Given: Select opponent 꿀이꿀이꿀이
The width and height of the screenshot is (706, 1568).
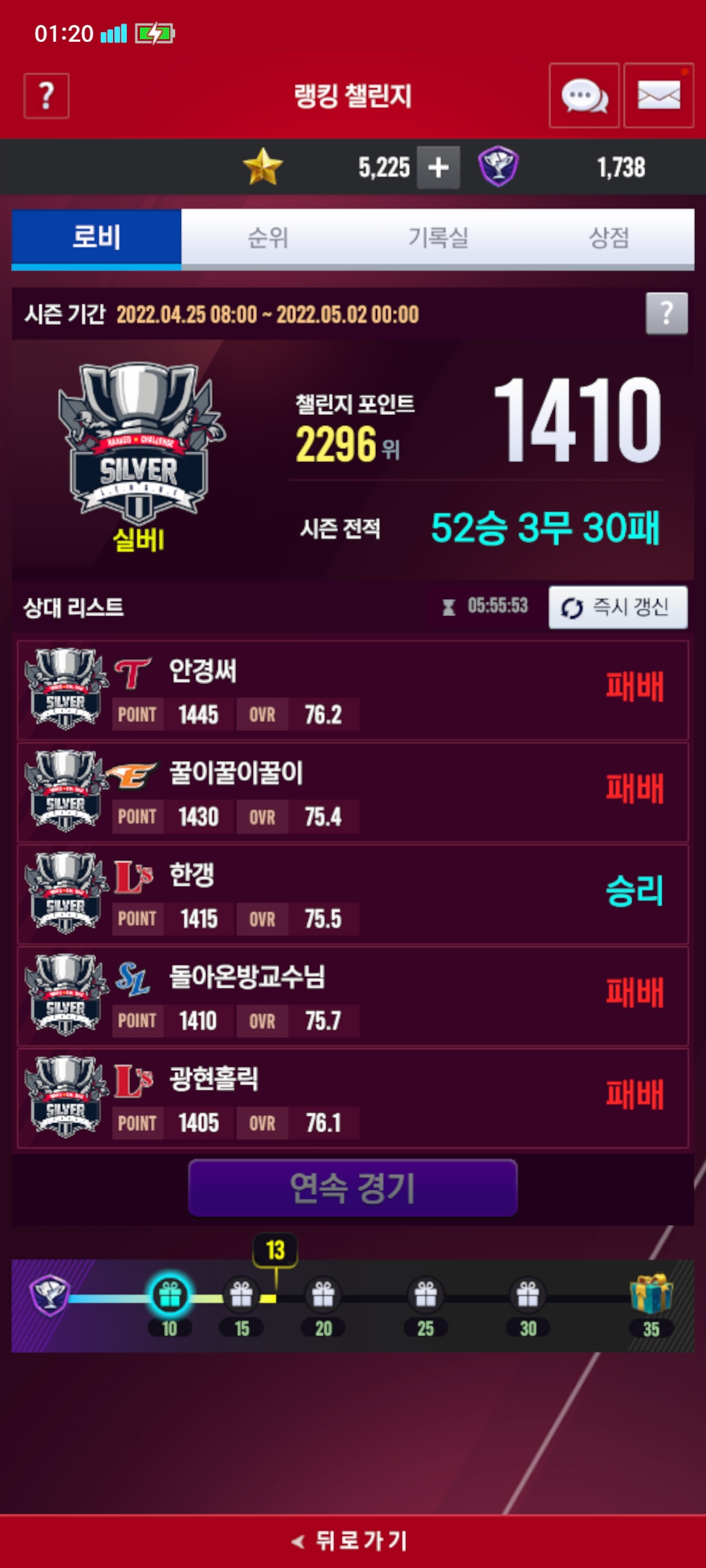Looking at the screenshot, I should (x=353, y=792).
